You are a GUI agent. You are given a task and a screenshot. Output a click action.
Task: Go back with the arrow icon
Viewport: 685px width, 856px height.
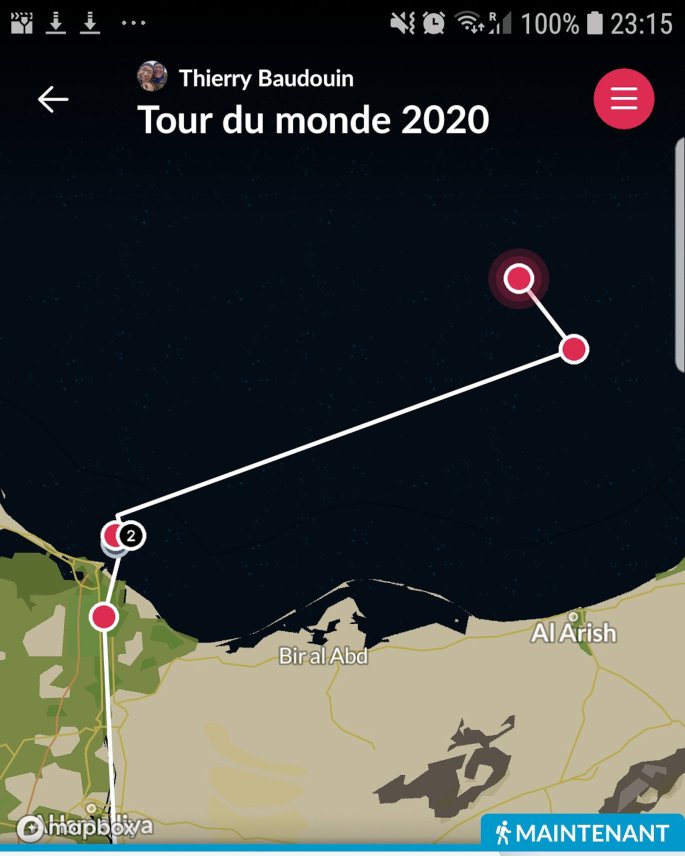53,99
